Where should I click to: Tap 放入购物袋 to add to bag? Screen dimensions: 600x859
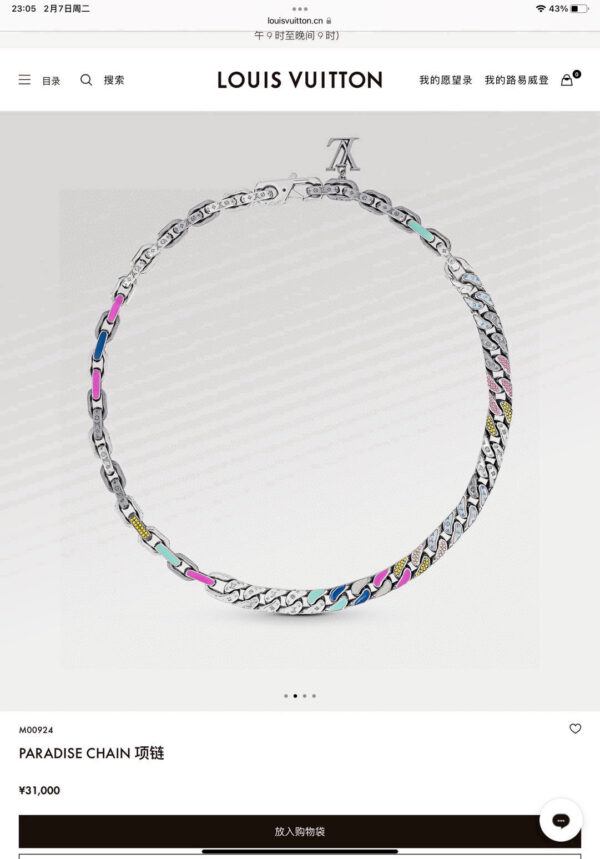(300, 831)
